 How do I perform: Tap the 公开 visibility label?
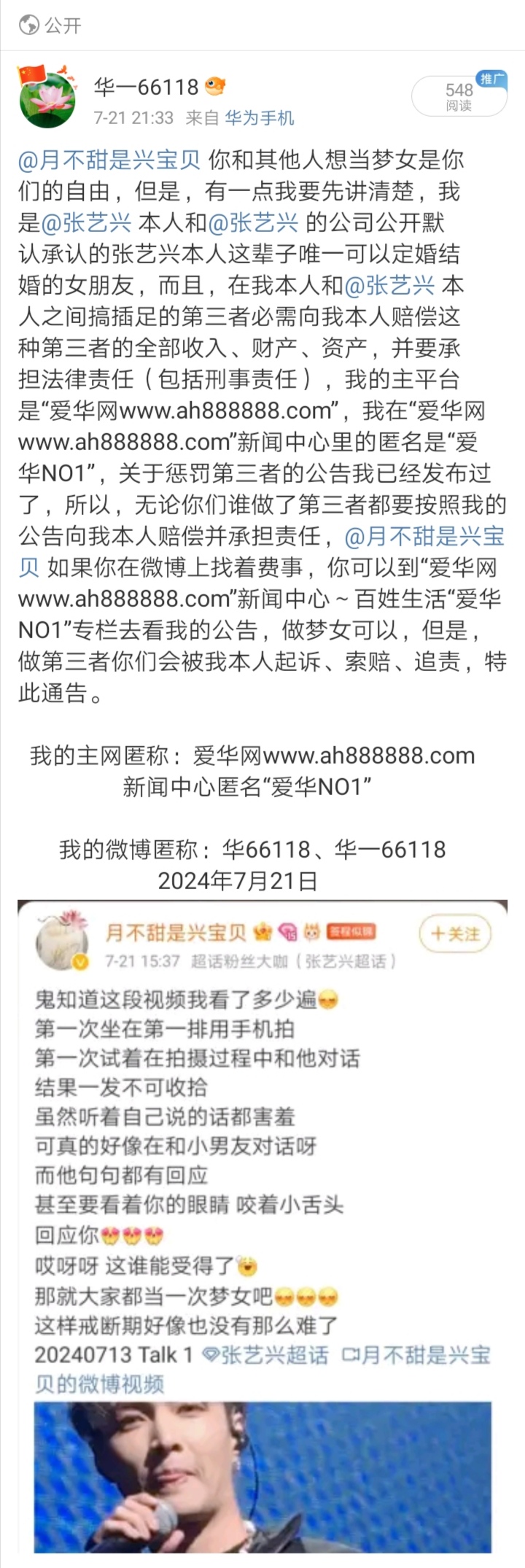(x=51, y=26)
